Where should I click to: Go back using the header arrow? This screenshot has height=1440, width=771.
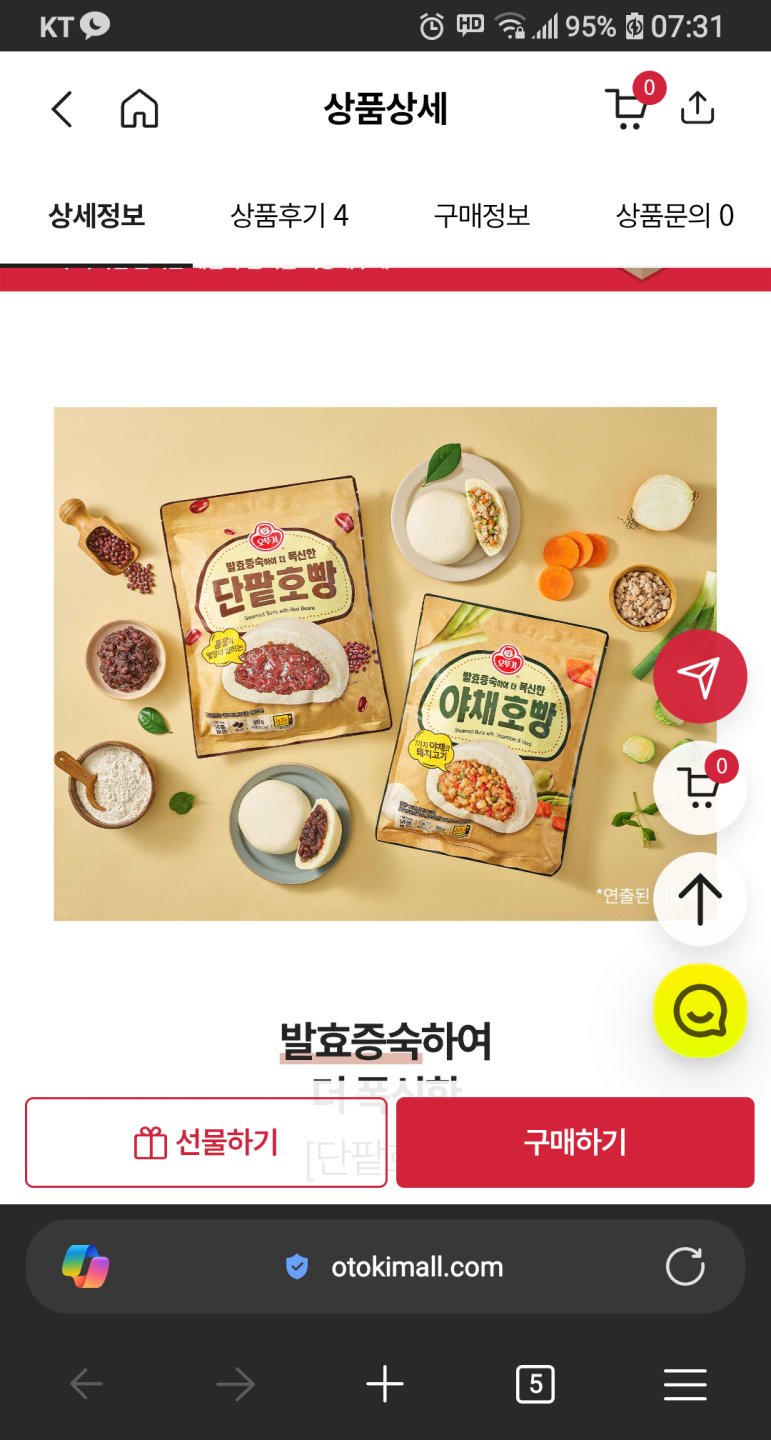62,109
